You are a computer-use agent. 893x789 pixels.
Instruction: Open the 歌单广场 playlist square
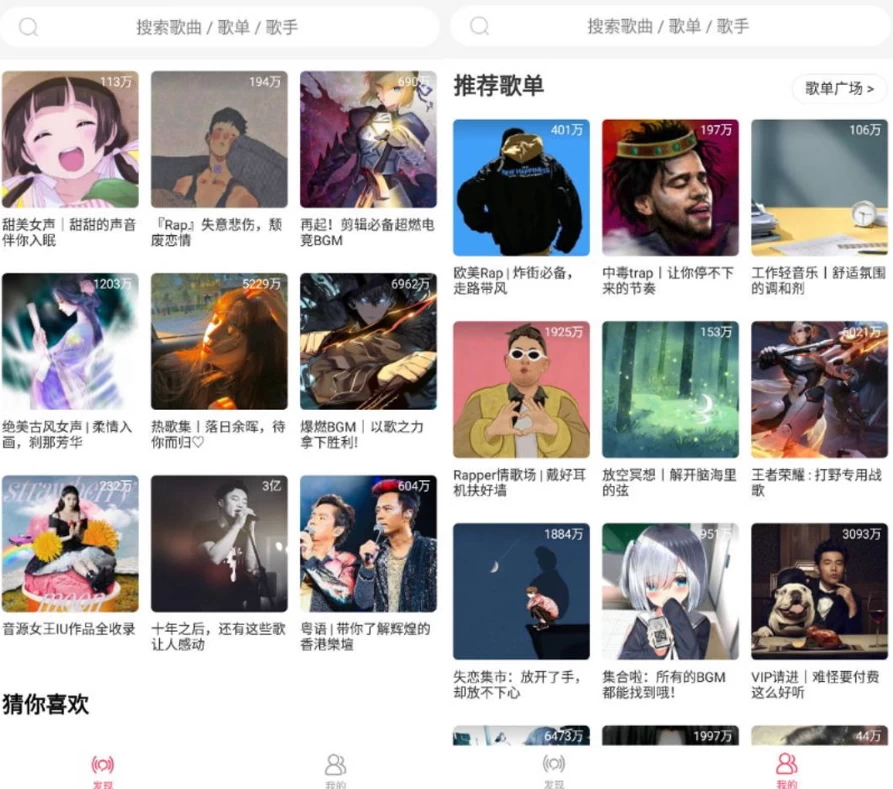coord(839,88)
